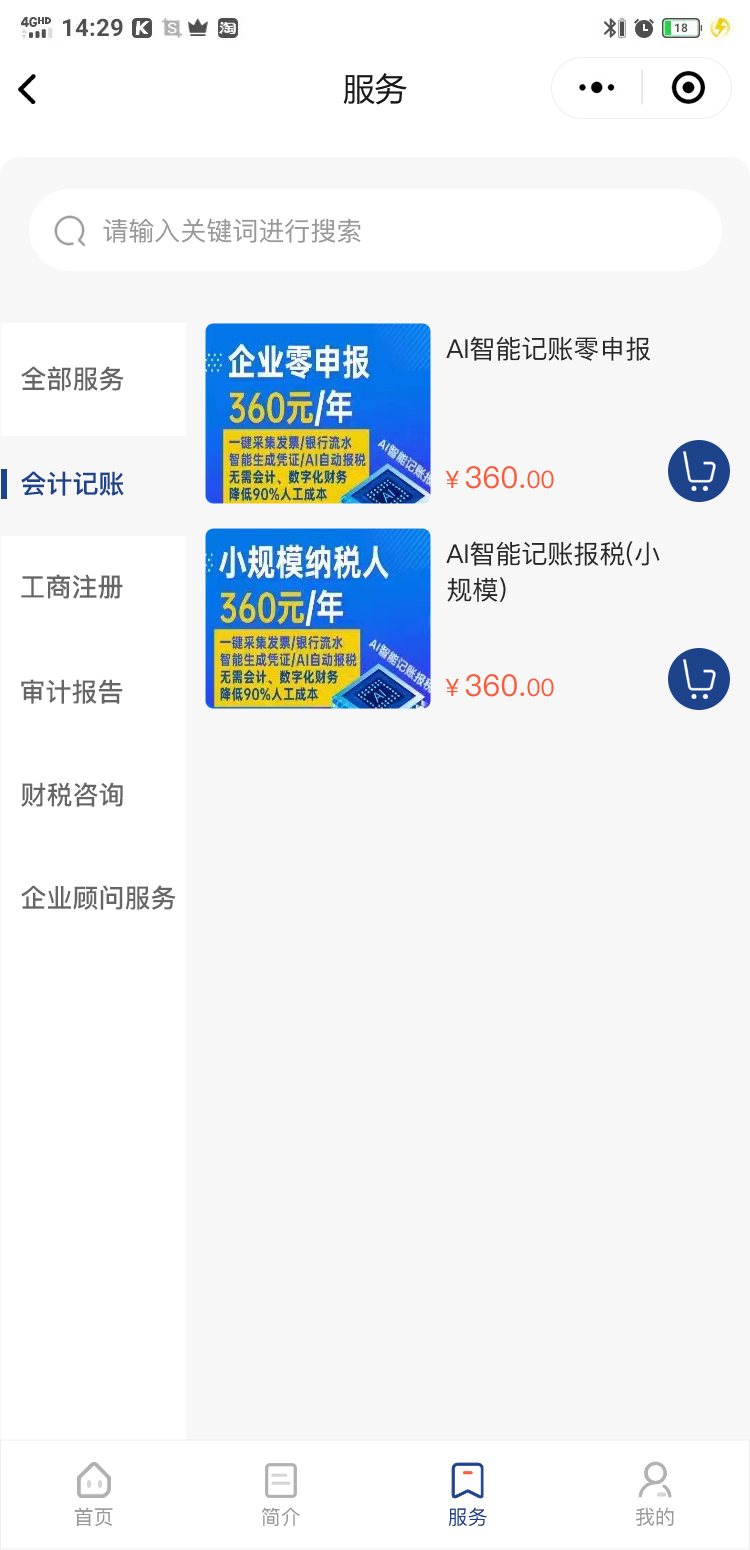750x1550 pixels.
Task: Go back using the top-left arrow
Action: pos(28,89)
